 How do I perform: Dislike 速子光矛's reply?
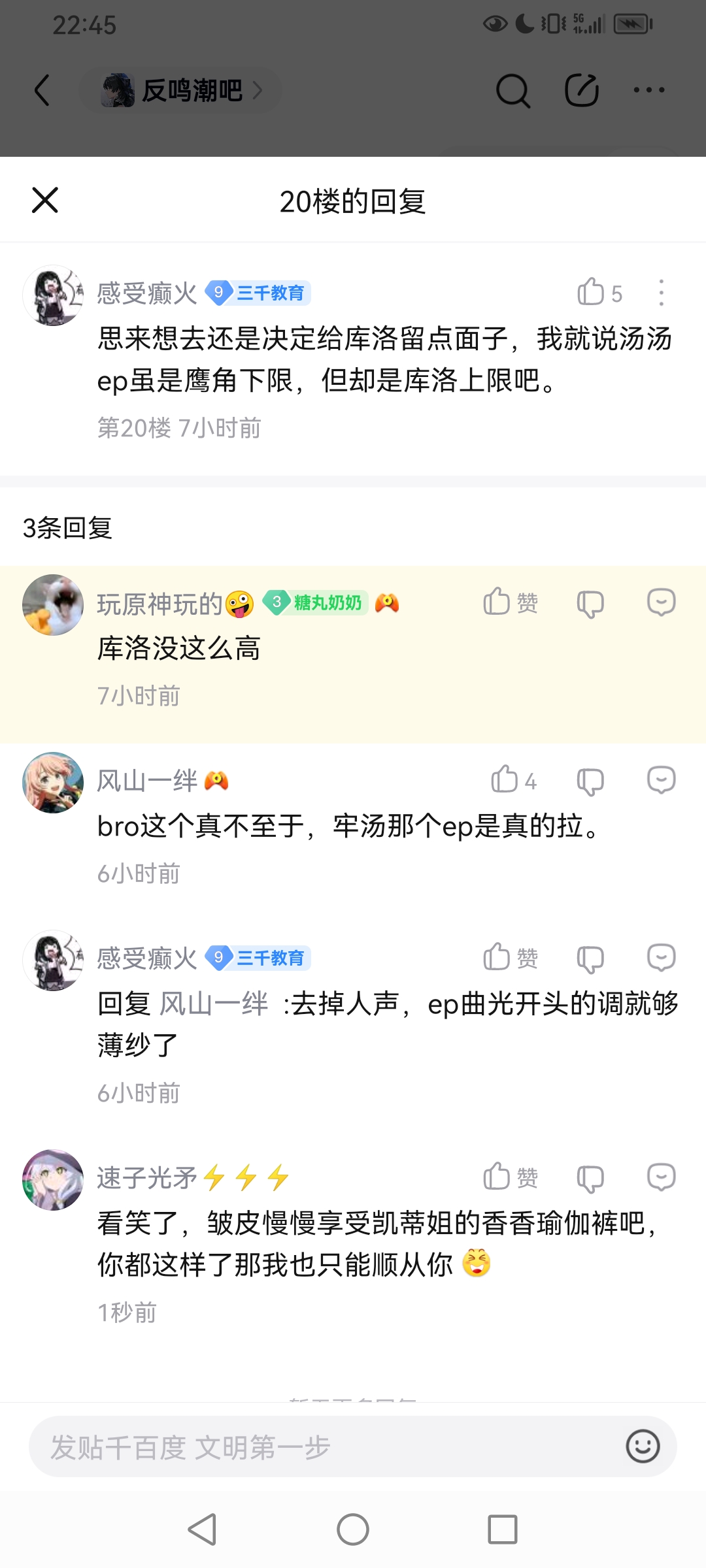pos(590,1178)
